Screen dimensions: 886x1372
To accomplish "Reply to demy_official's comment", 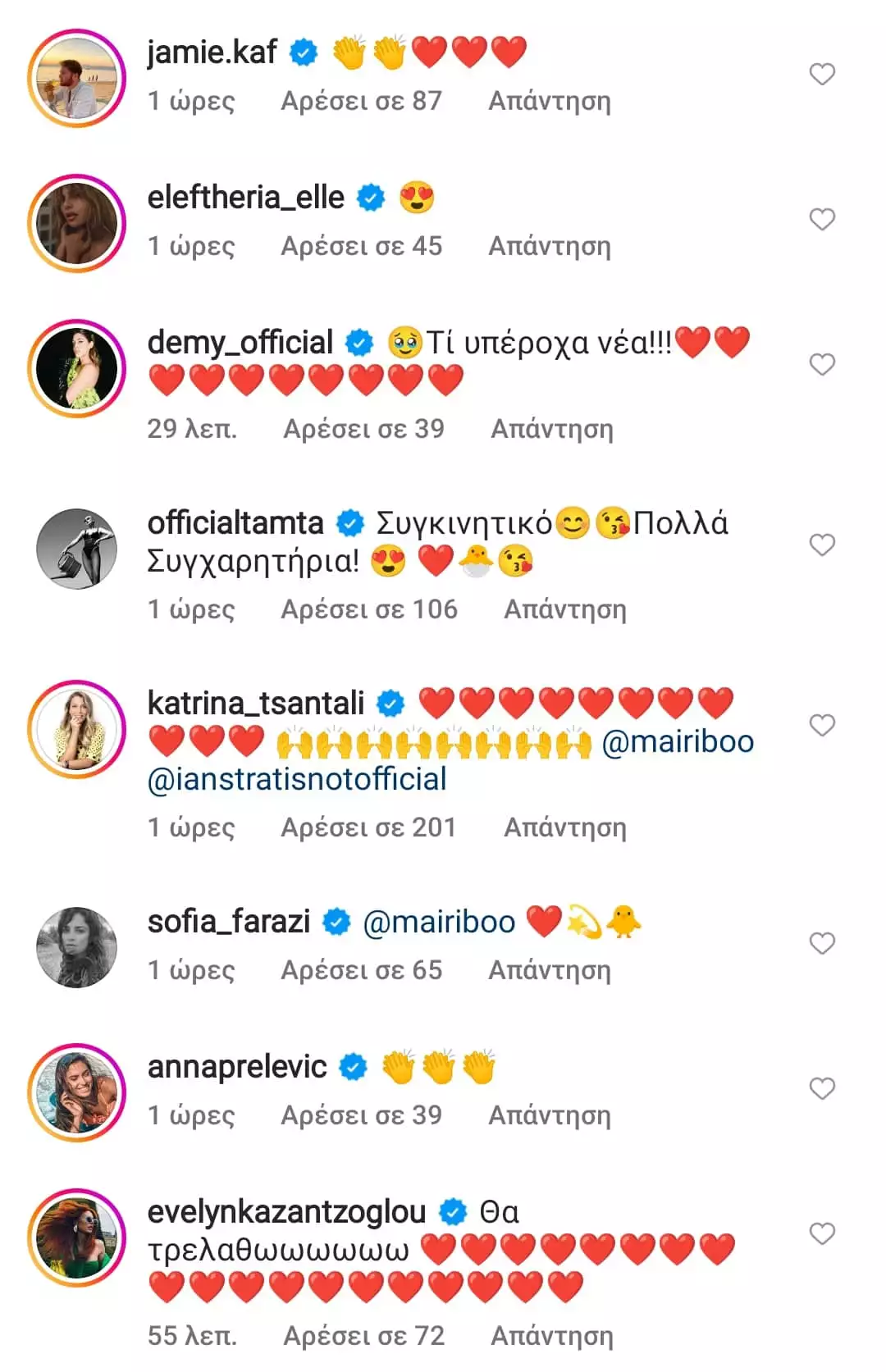I will click(x=551, y=429).
